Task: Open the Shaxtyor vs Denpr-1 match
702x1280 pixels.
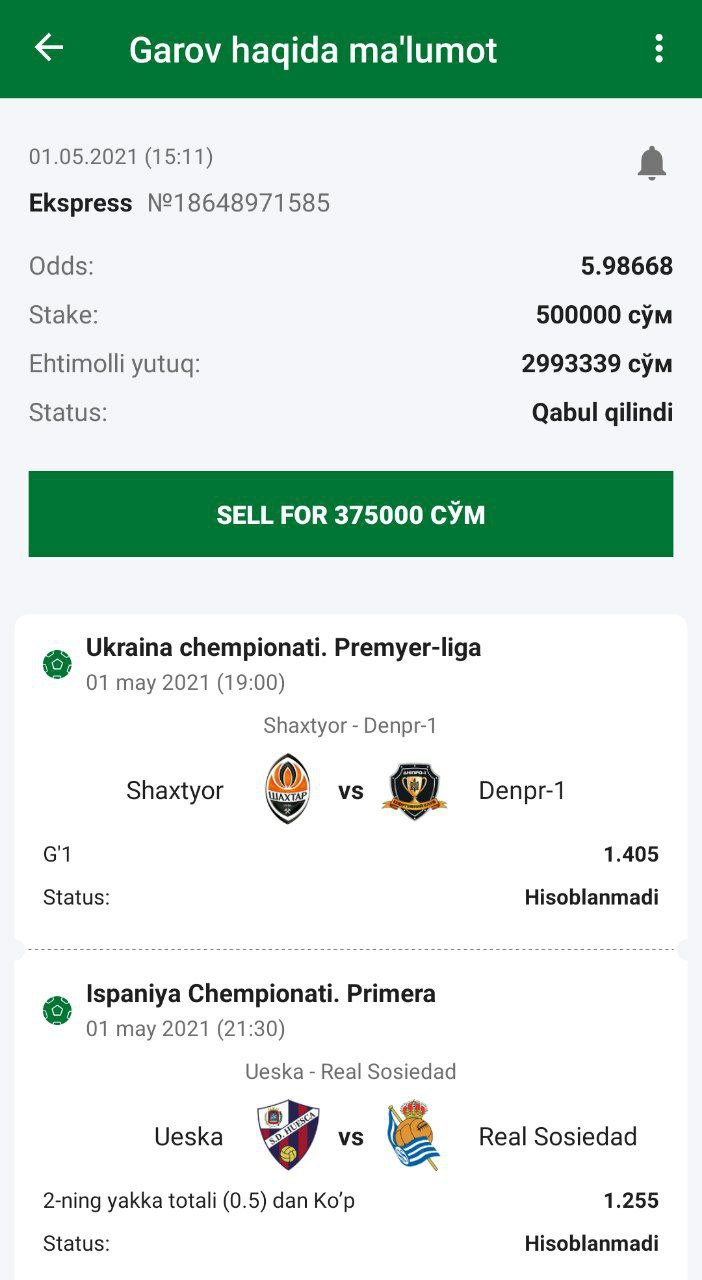Action: point(350,790)
